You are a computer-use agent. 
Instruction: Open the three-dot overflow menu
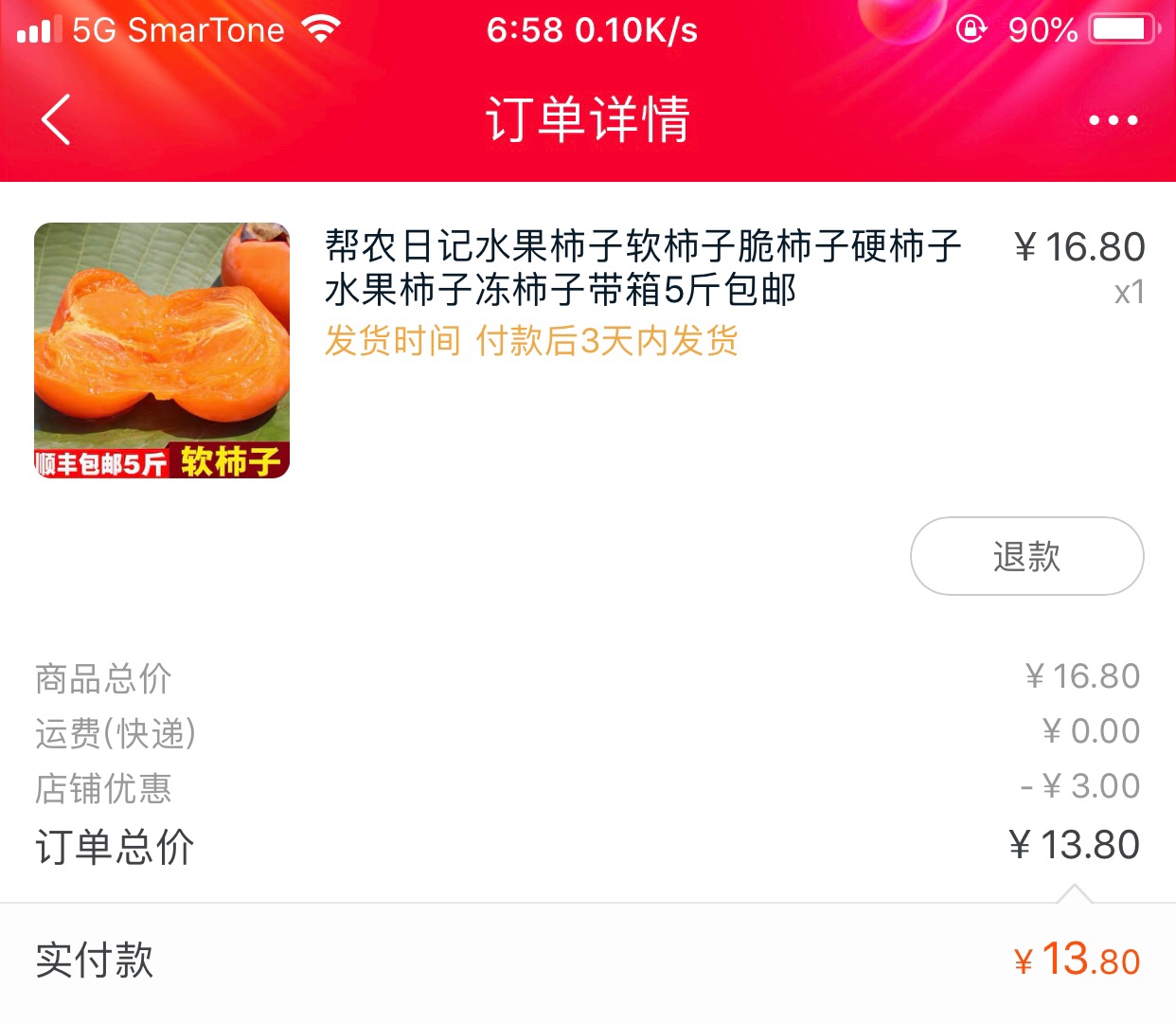coord(1113,120)
